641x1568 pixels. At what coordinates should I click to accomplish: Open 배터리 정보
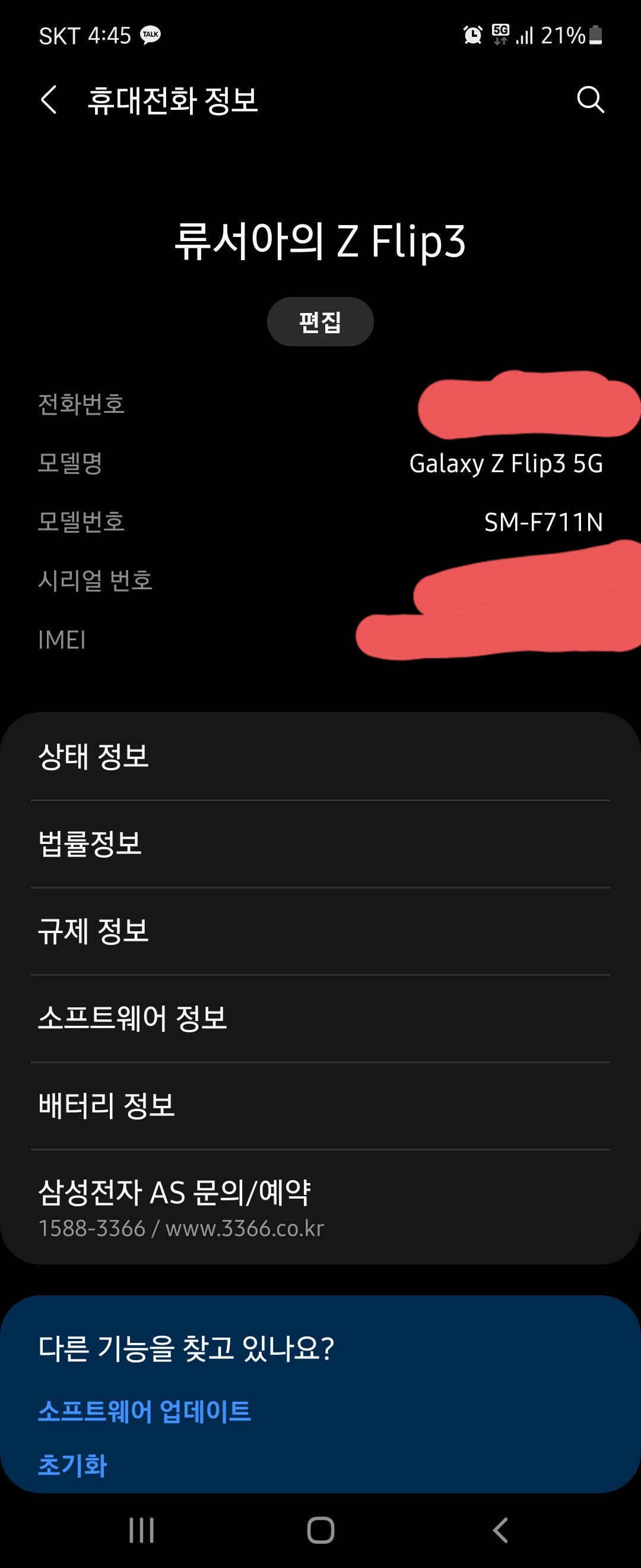[x=320, y=1105]
